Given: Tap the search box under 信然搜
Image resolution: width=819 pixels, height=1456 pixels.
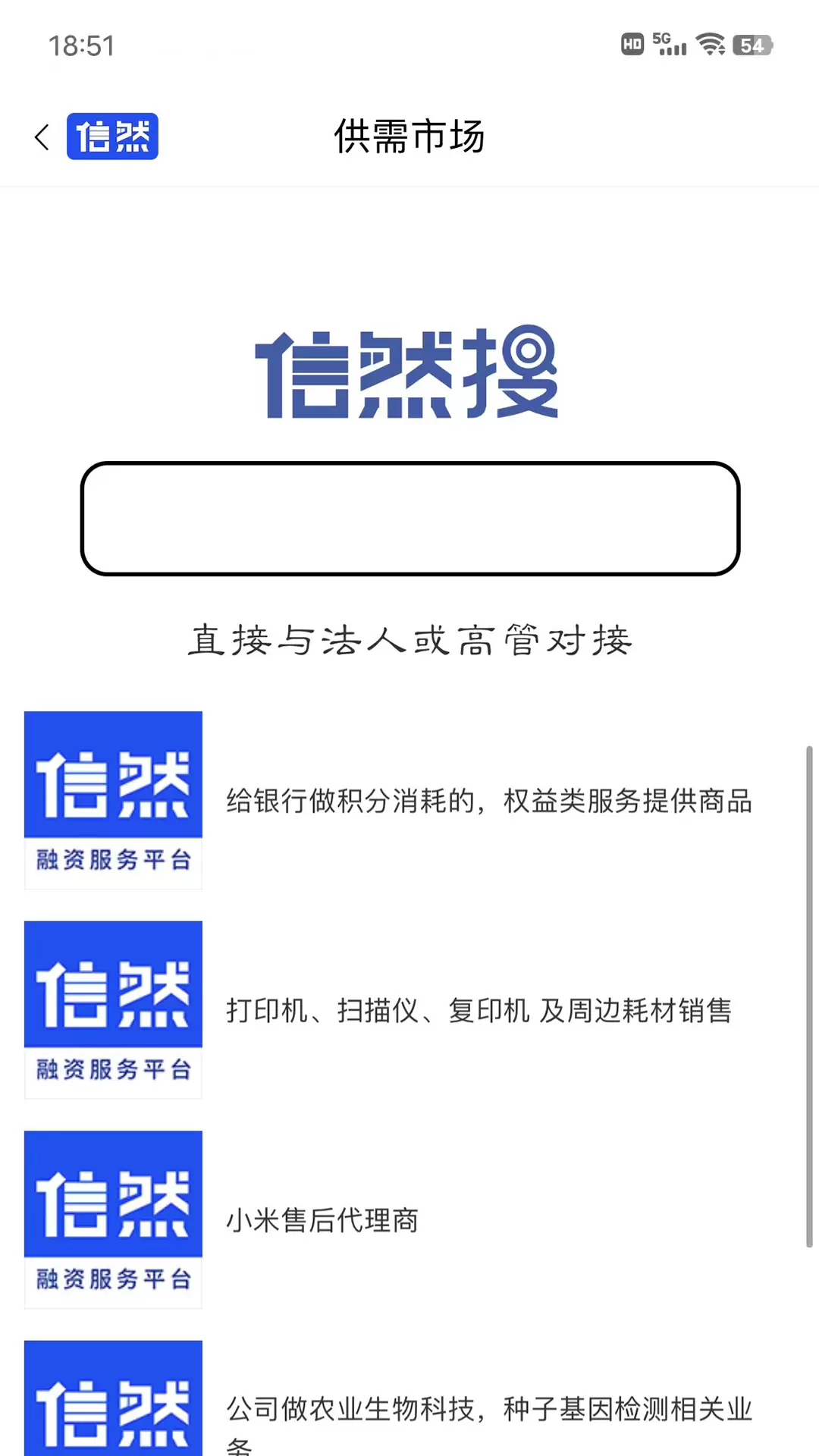Looking at the screenshot, I should click(409, 519).
